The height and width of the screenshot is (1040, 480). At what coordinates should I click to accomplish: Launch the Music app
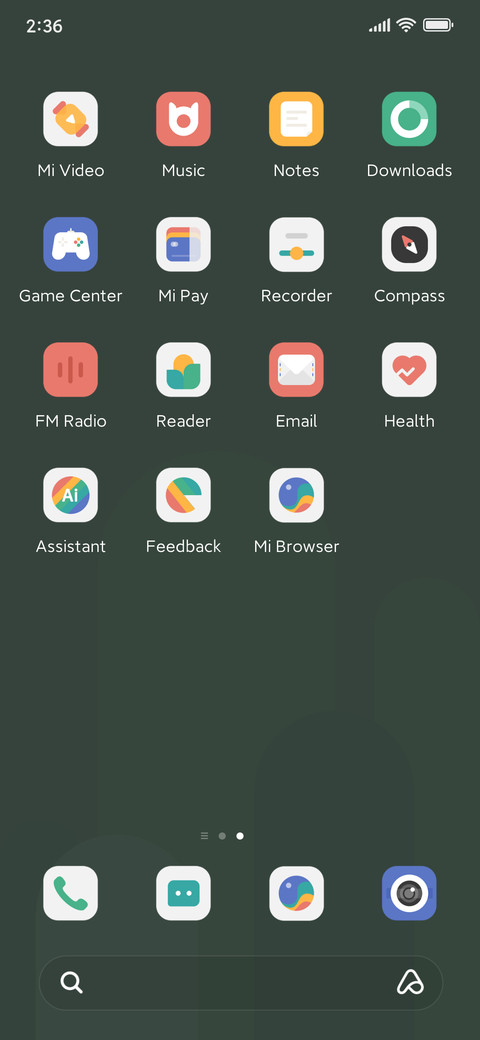184,119
